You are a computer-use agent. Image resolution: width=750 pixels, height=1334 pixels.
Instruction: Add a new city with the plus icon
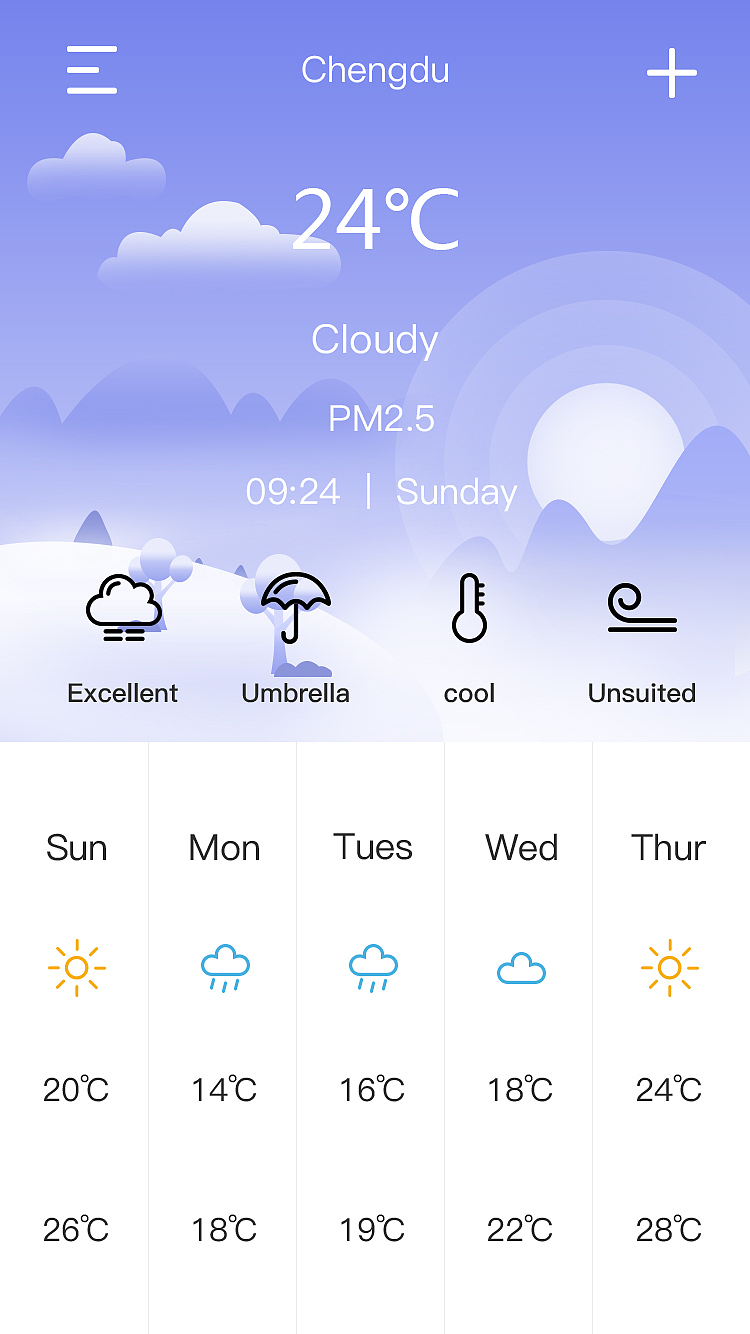coord(671,73)
